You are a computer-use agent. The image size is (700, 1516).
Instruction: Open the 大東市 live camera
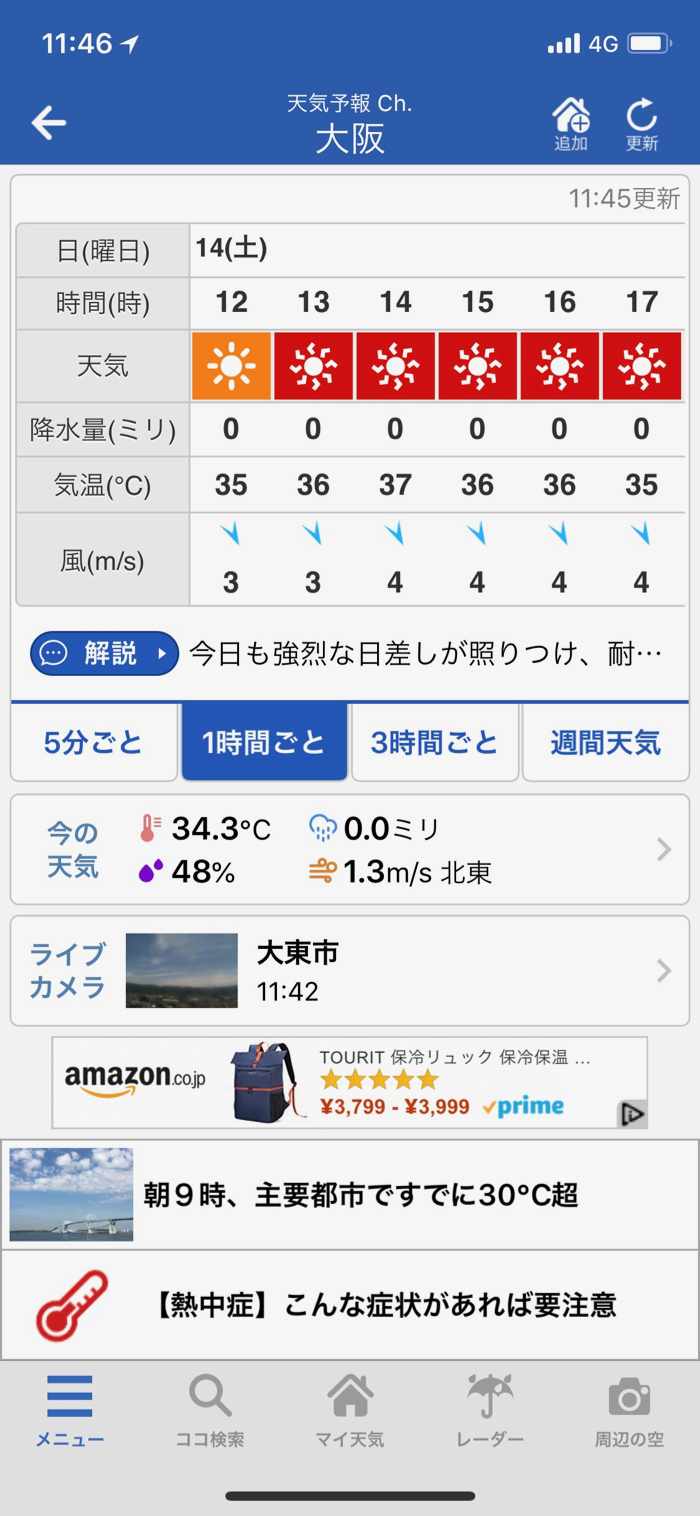click(350, 971)
